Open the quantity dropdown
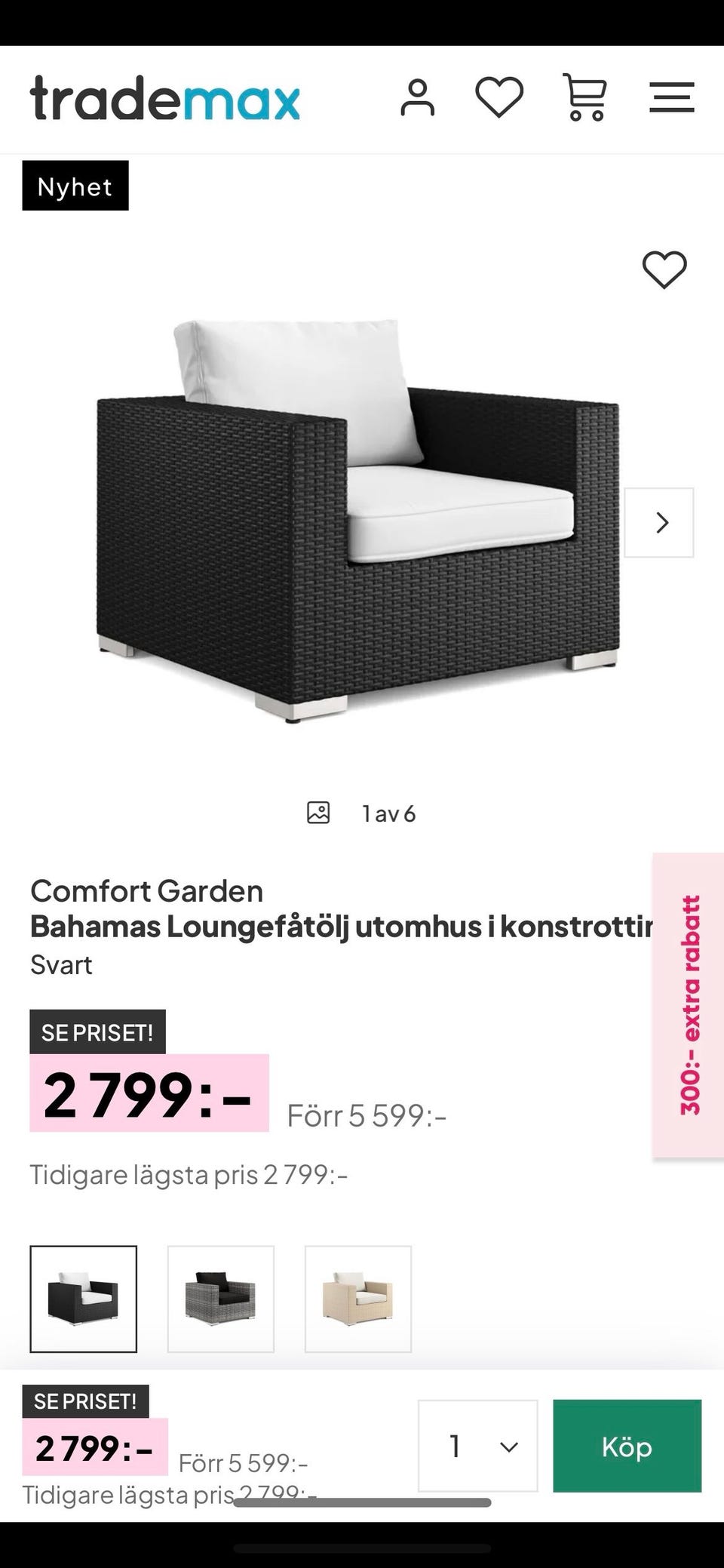724x1568 pixels. (477, 1447)
